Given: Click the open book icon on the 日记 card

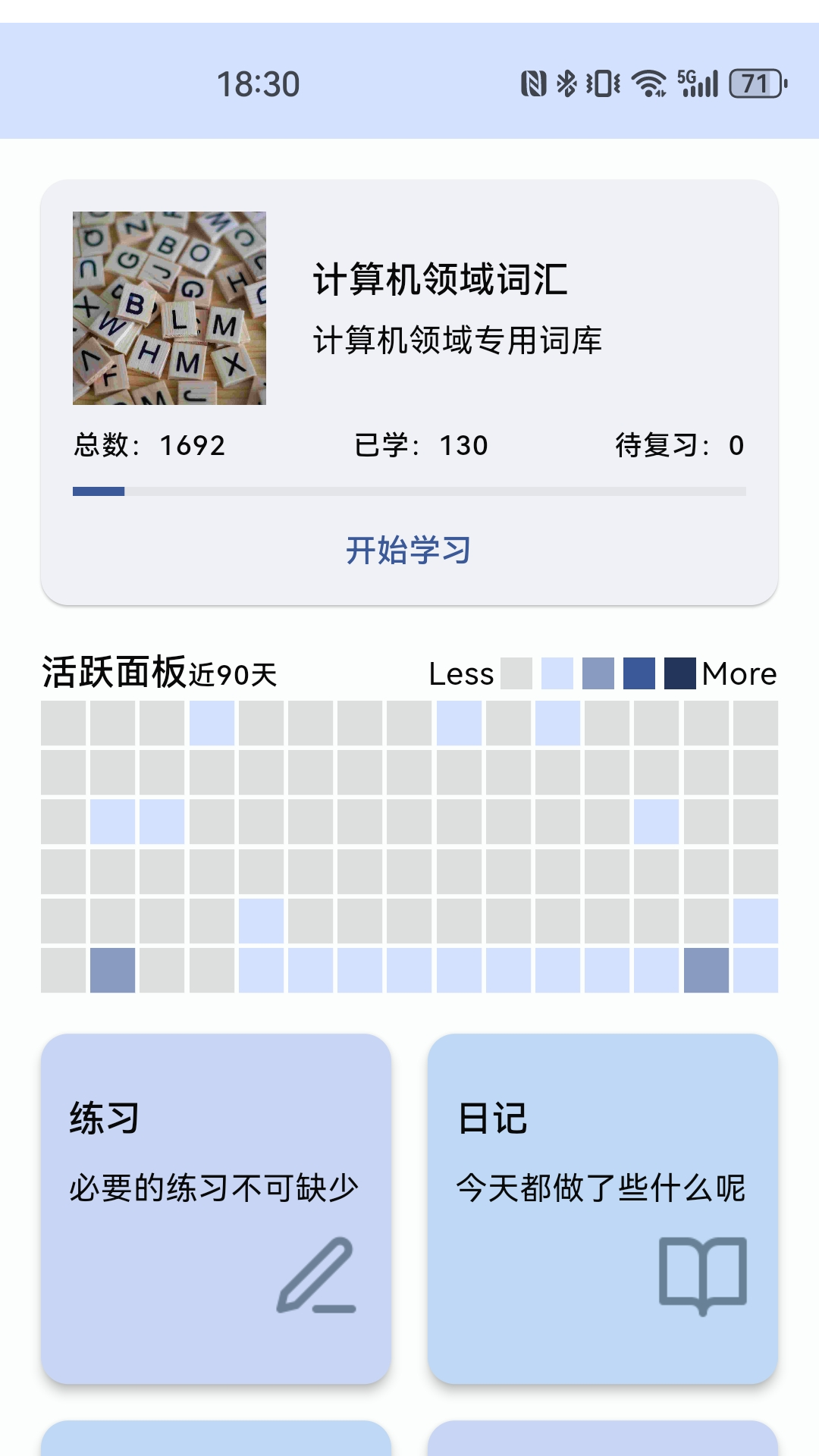Looking at the screenshot, I should point(702,1279).
